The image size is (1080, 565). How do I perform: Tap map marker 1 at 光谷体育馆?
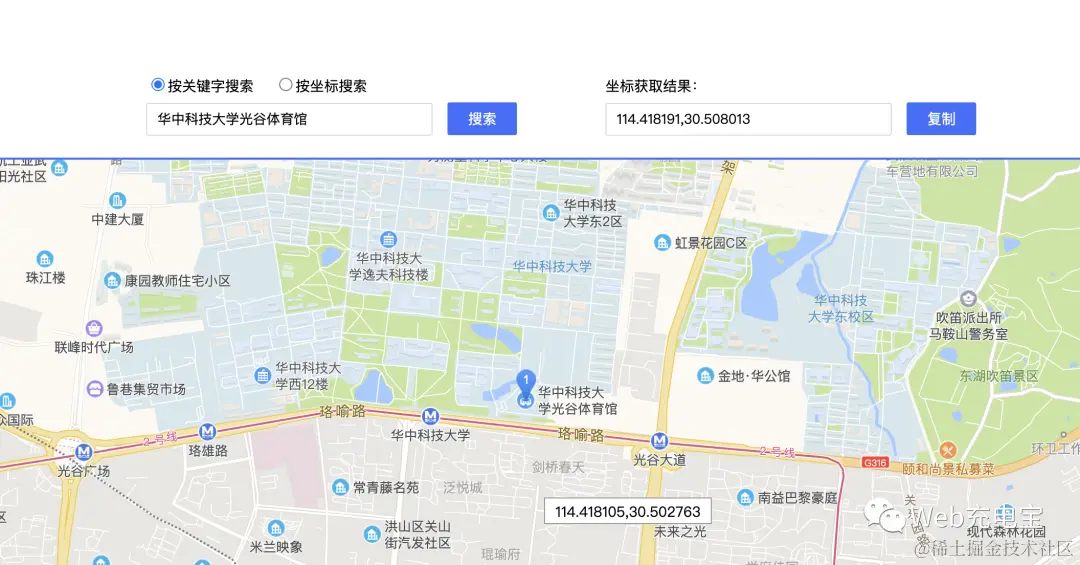point(526,381)
